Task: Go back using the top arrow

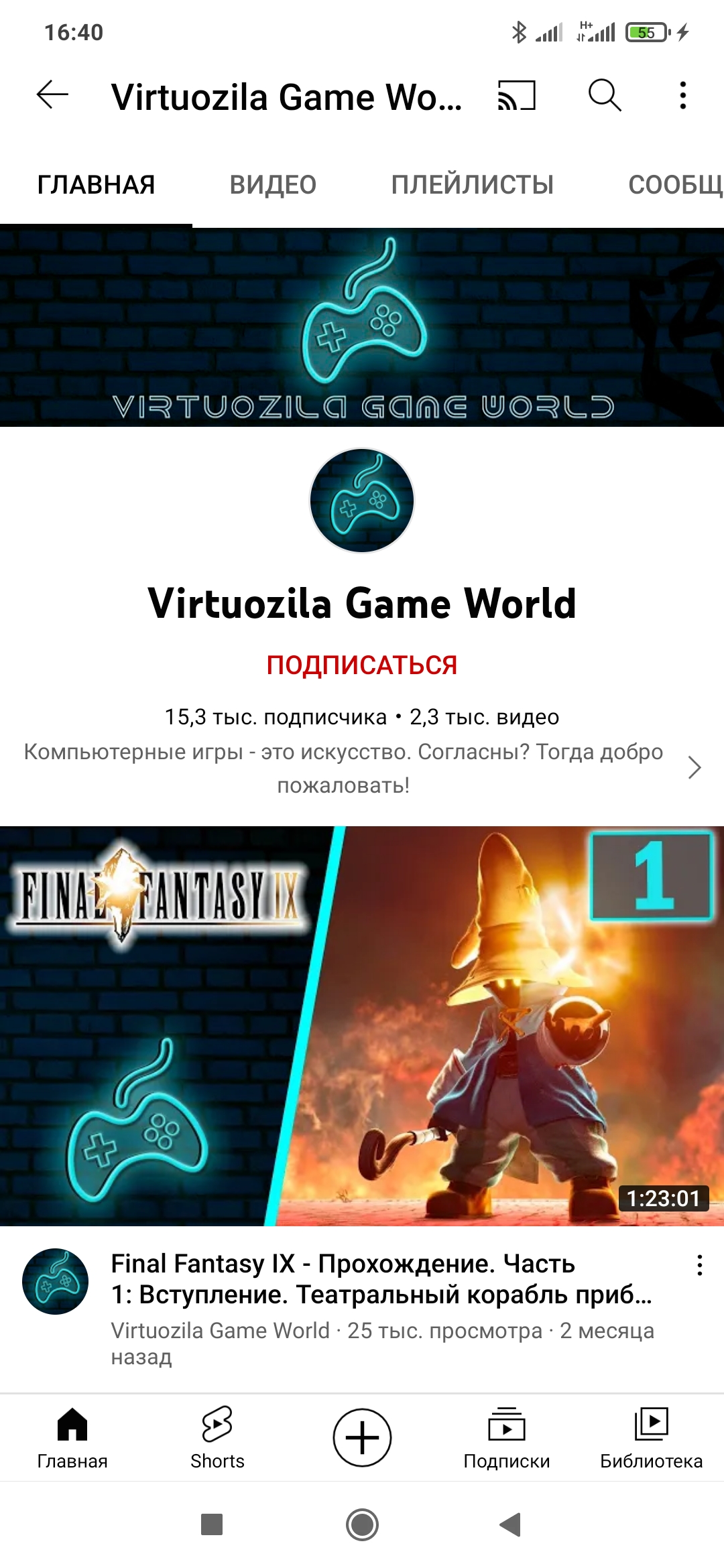Action: 52,95
